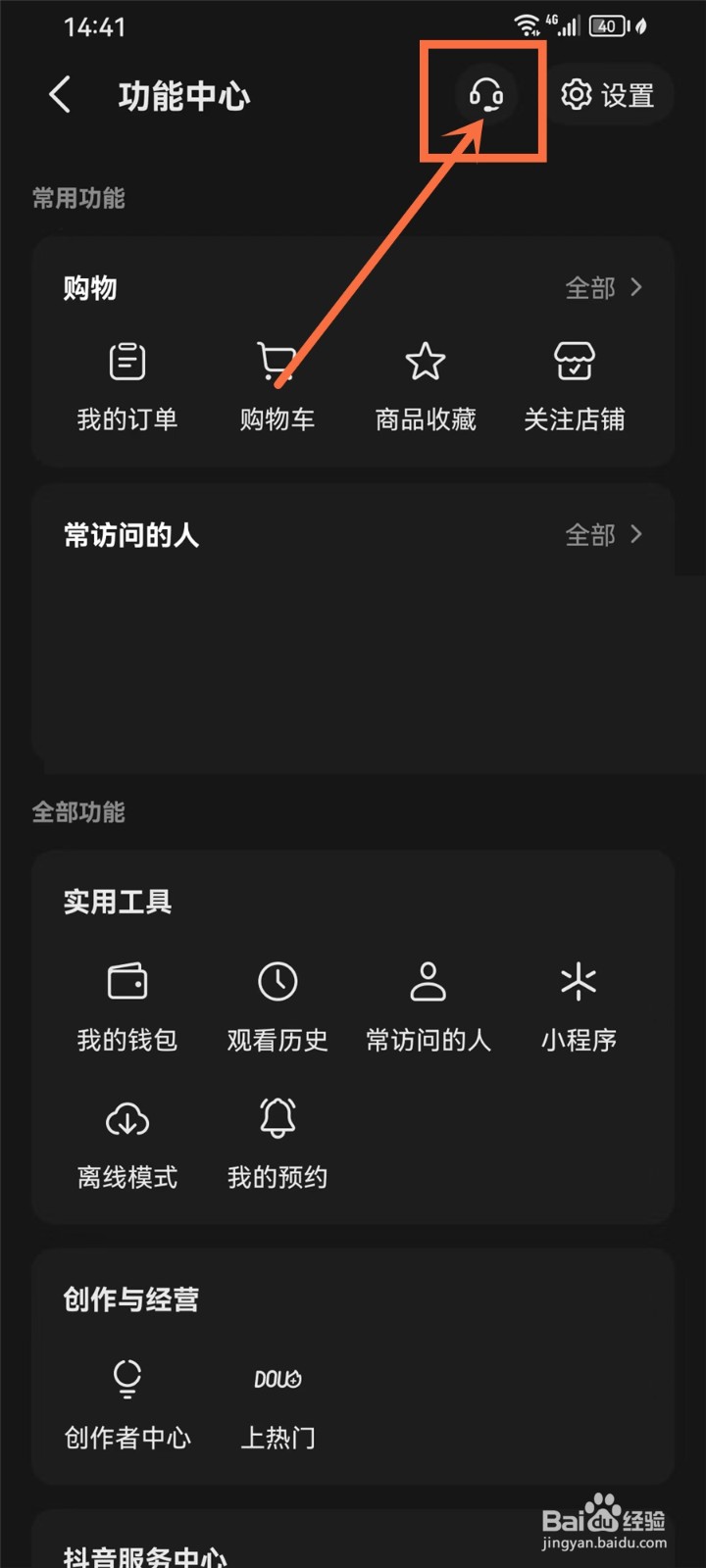View 全部 in the 购物 section
The width and height of the screenshot is (706, 1568).
point(604,287)
